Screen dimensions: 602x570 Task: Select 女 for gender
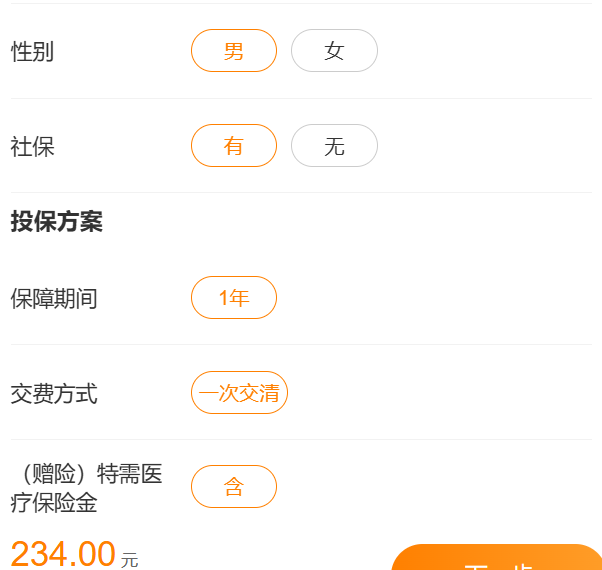tap(334, 51)
